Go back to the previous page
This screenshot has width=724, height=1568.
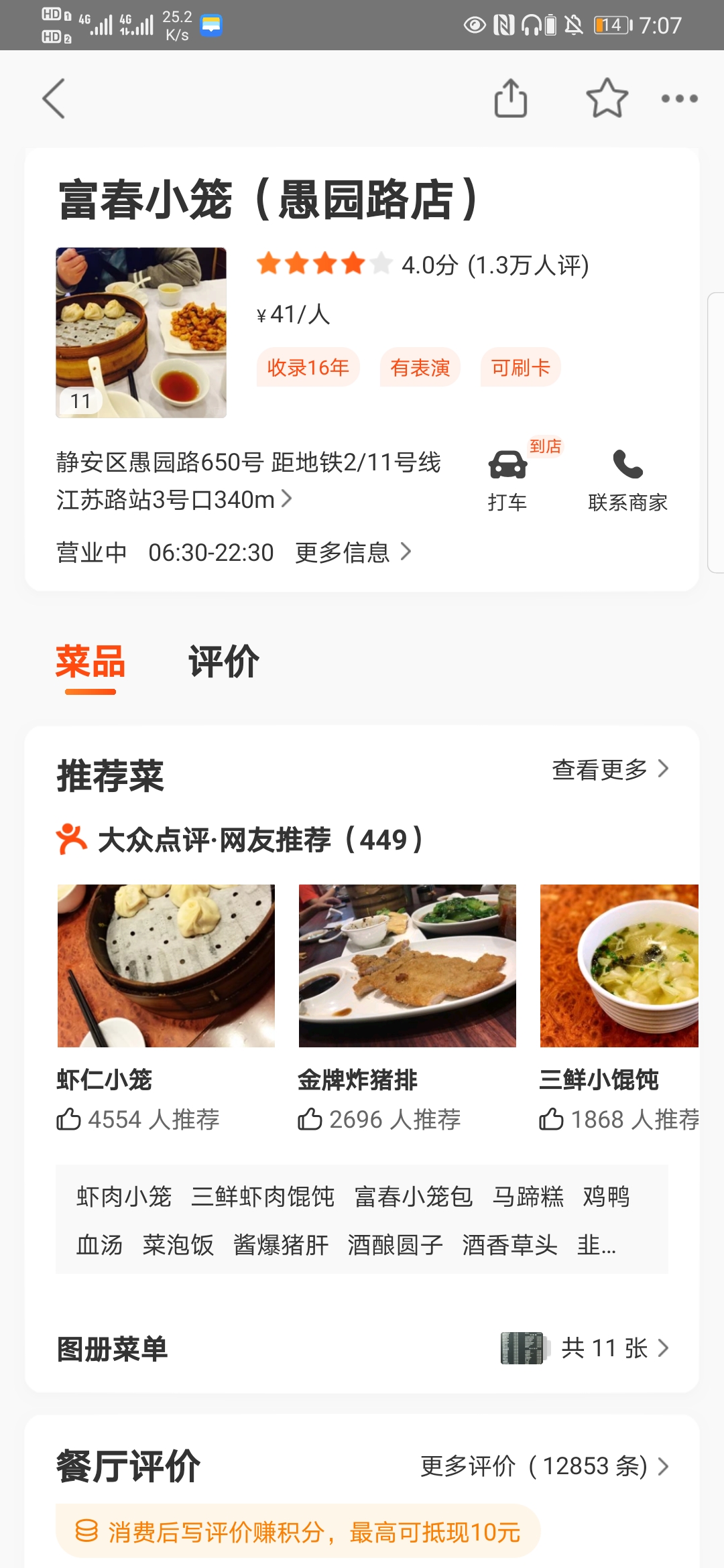click(x=54, y=99)
